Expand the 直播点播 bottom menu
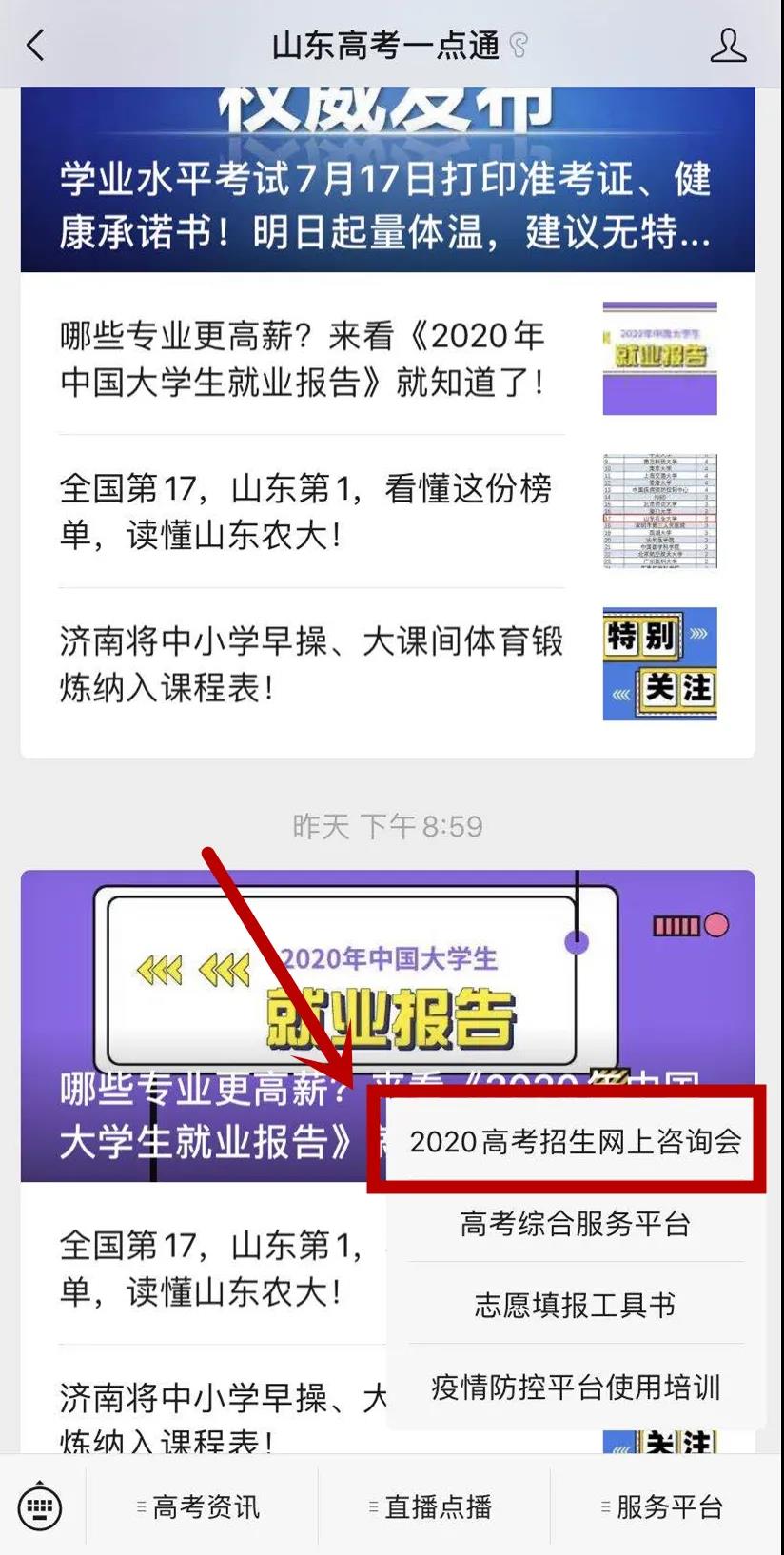 click(434, 1506)
